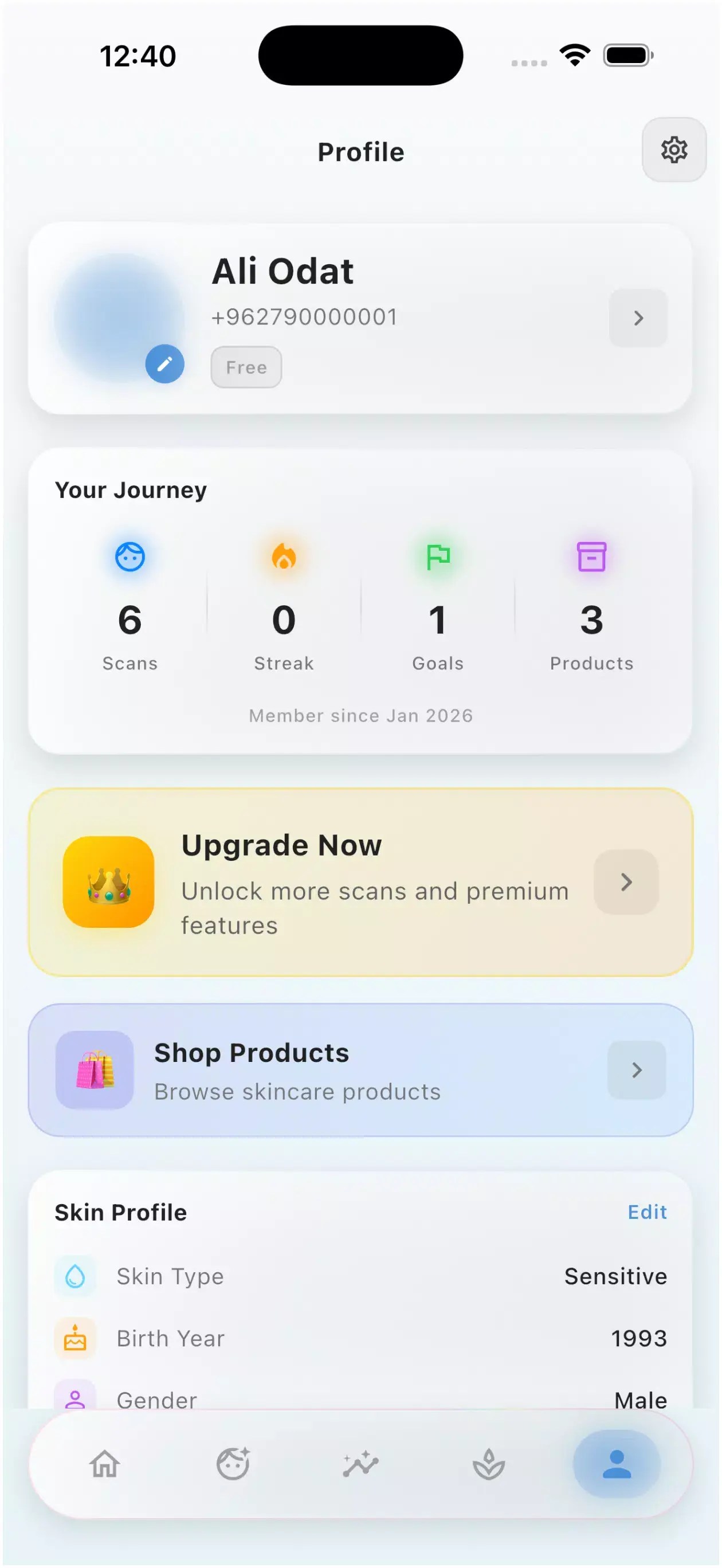This screenshot has width=722, height=1568.
Task: Open Ali Odat's account details via chevron
Action: 637,318
